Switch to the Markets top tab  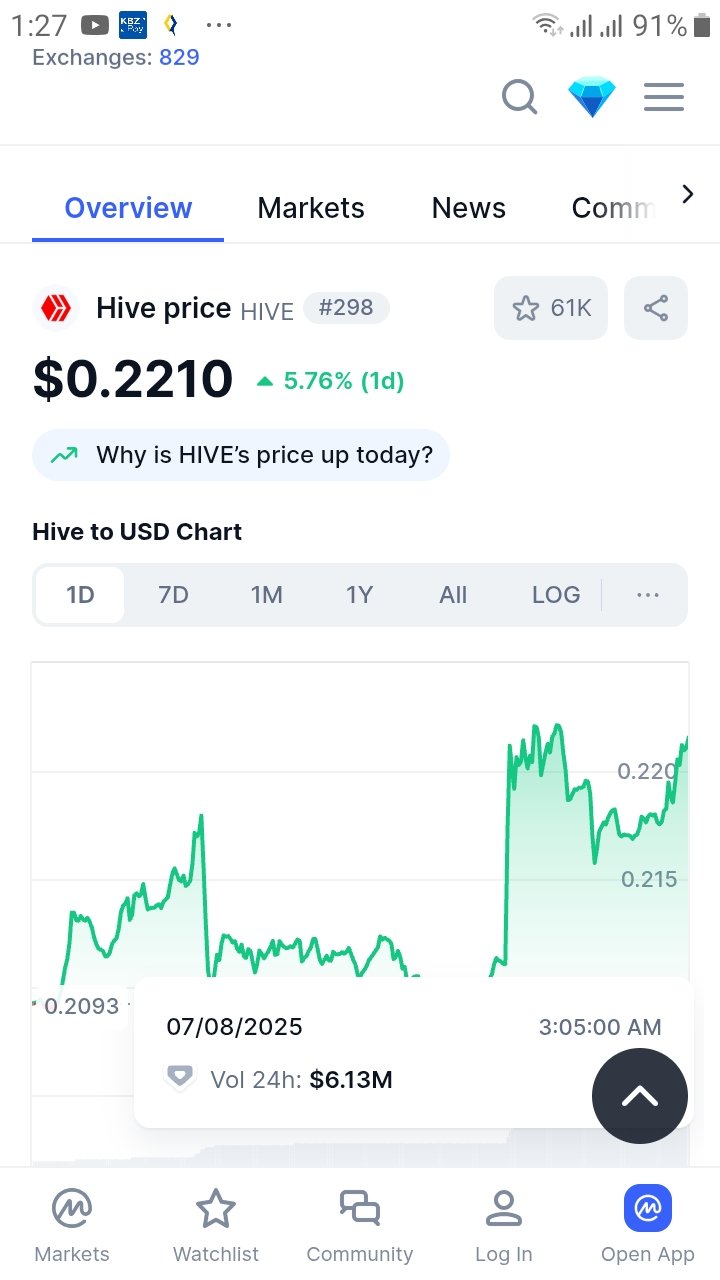tap(311, 208)
